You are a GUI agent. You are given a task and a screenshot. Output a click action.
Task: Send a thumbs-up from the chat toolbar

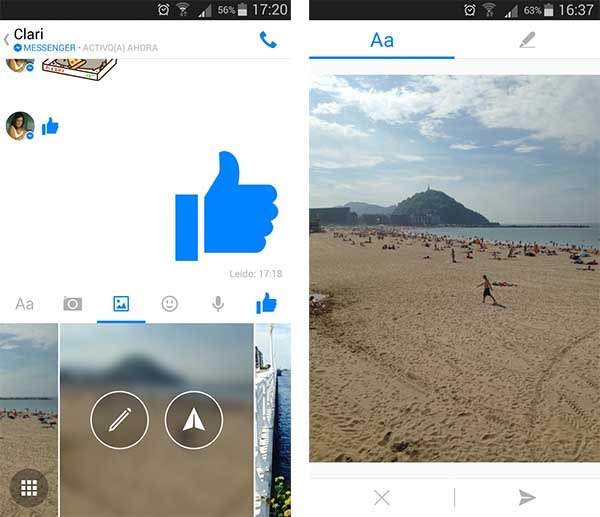[x=265, y=303]
